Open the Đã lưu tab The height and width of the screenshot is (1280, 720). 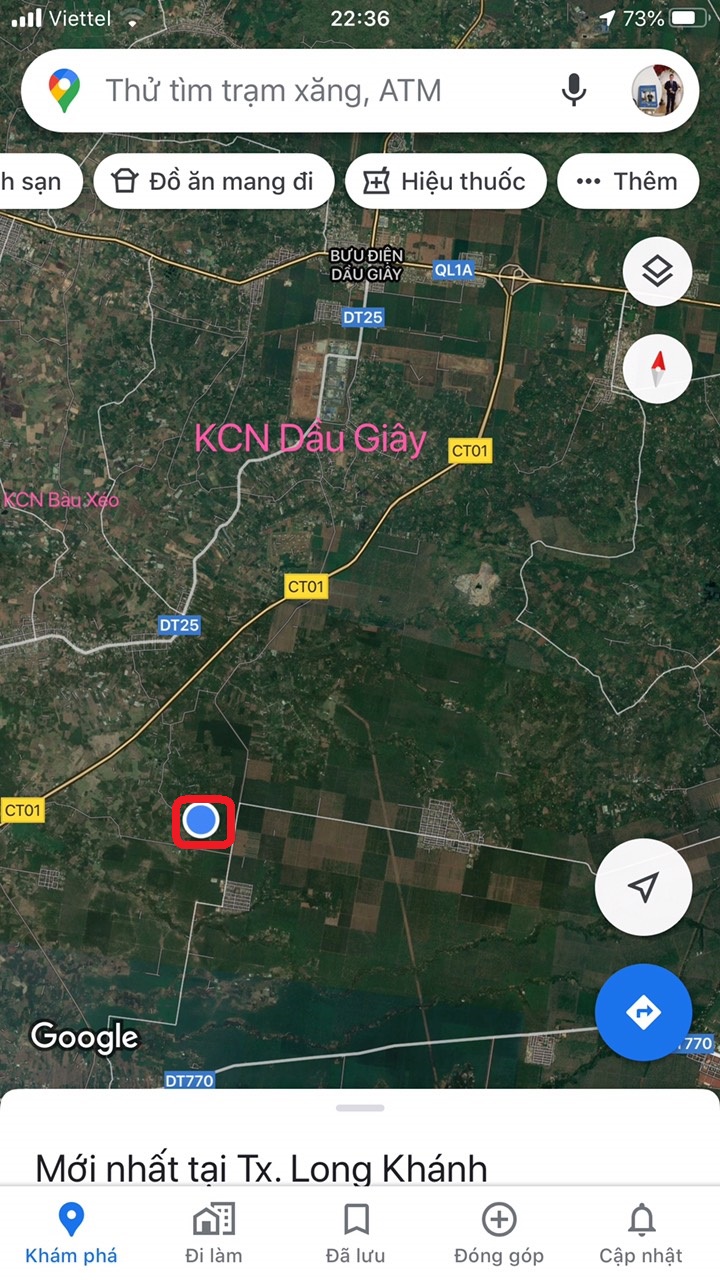click(356, 1234)
